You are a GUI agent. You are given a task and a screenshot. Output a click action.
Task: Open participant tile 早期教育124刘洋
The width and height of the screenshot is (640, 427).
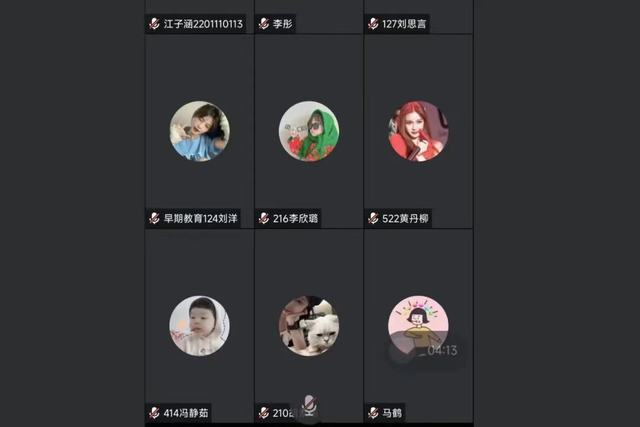(199, 131)
